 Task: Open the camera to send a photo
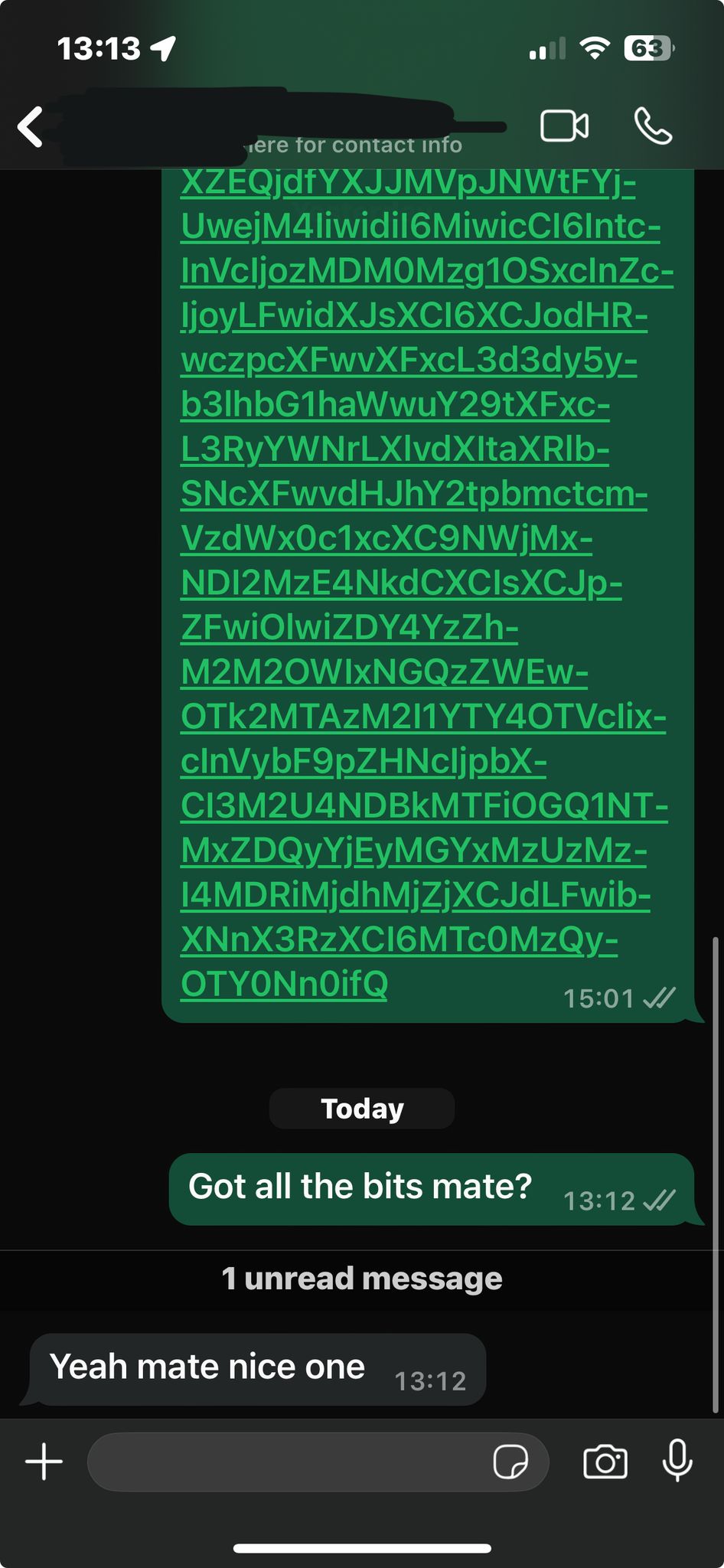(605, 1462)
